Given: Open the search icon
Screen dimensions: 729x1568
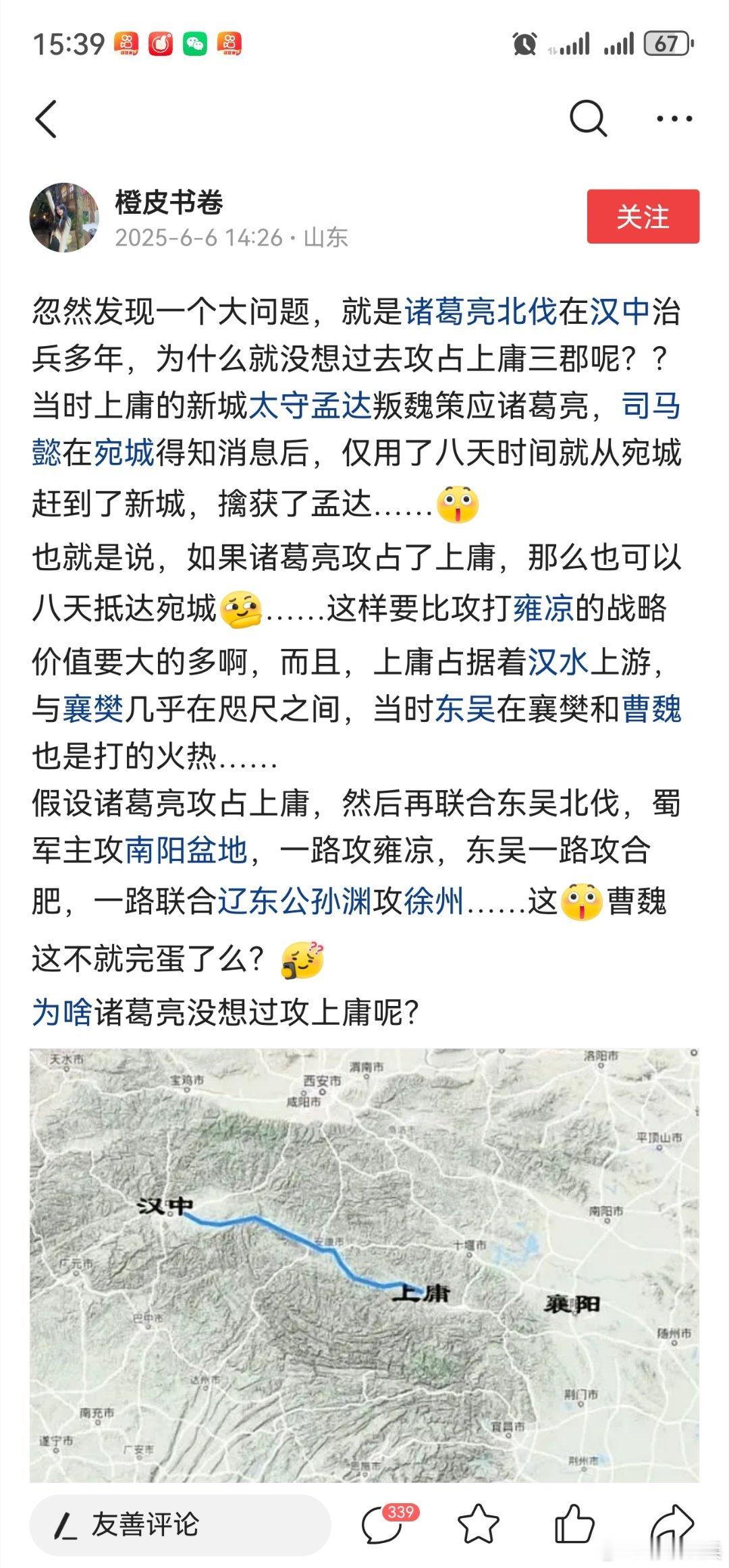Looking at the screenshot, I should point(587,119).
